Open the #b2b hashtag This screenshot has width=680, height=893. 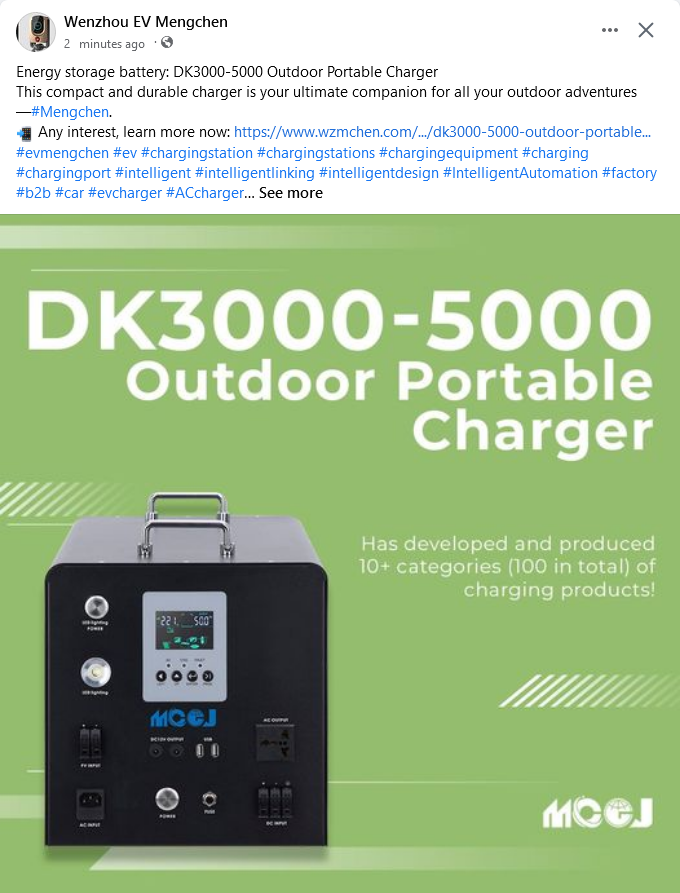tap(33, 193)
